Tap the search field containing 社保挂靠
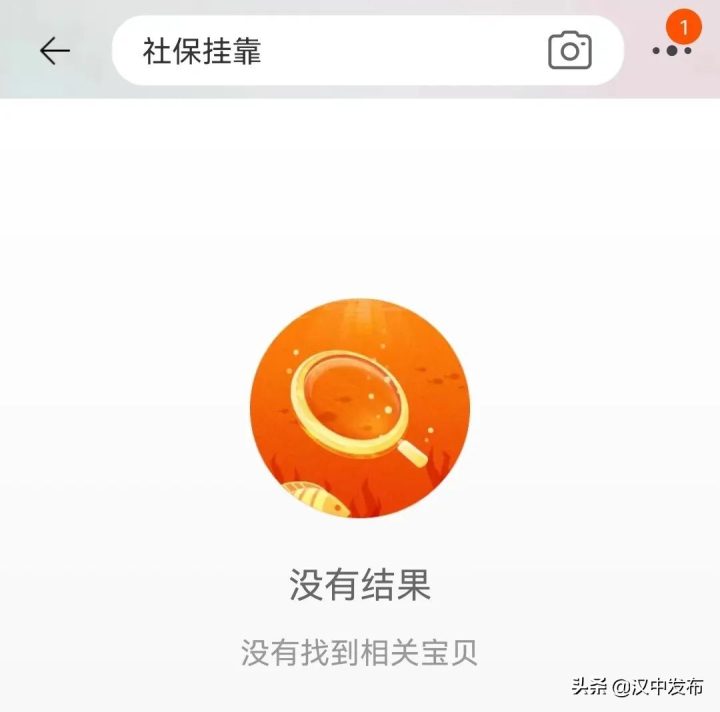Screen dimensions: 720x712 pos(320,51)
